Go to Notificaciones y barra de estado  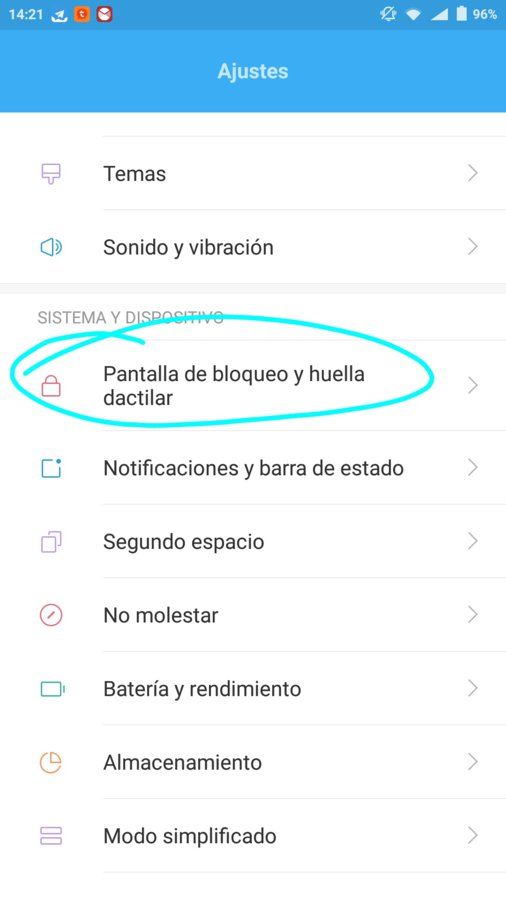tap(253, 468)
